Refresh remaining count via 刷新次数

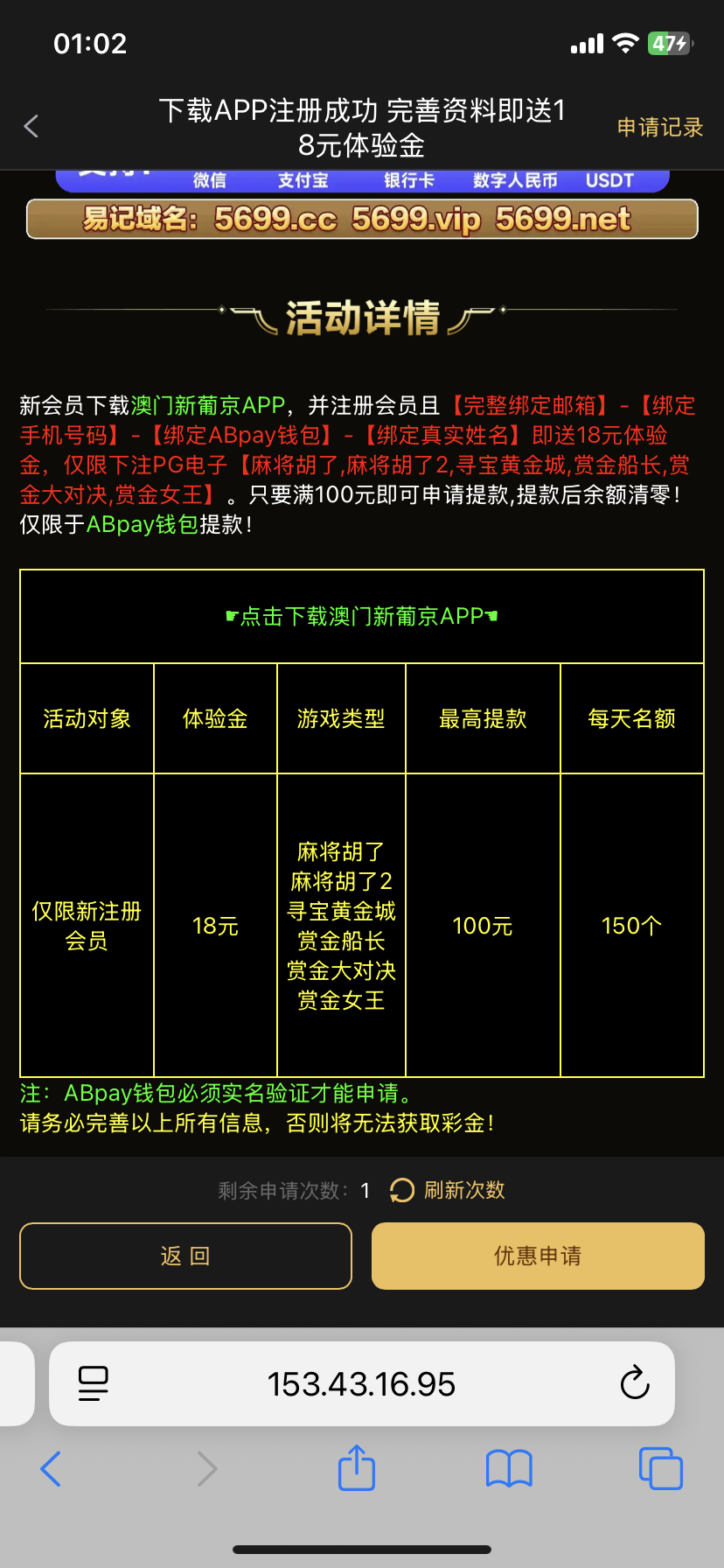(448, 1190)
